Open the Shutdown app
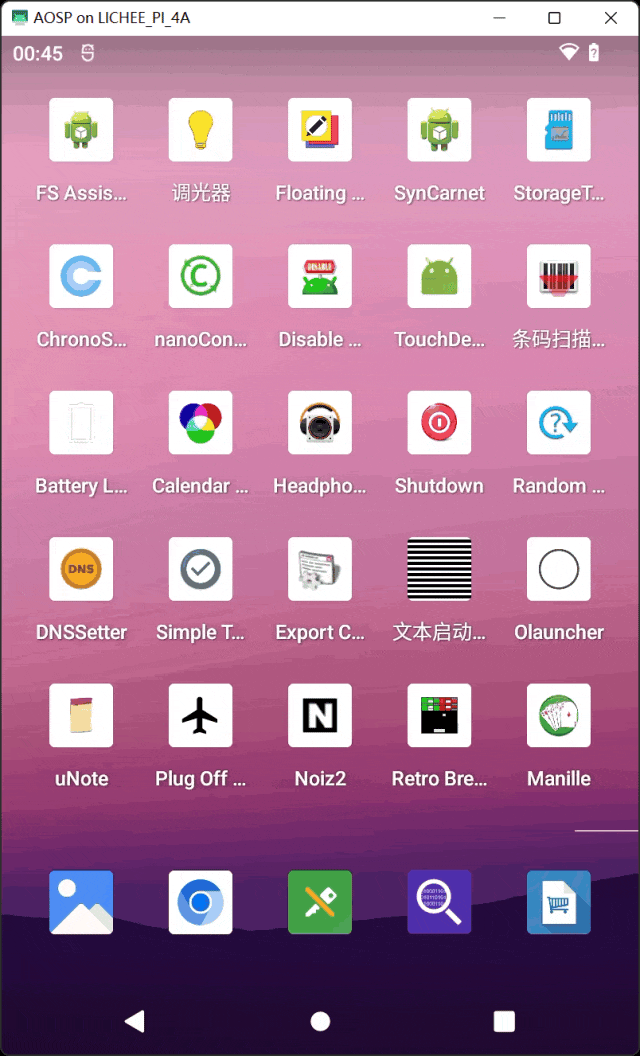This screenshot has width=640, height=1056. coord(439,422)
